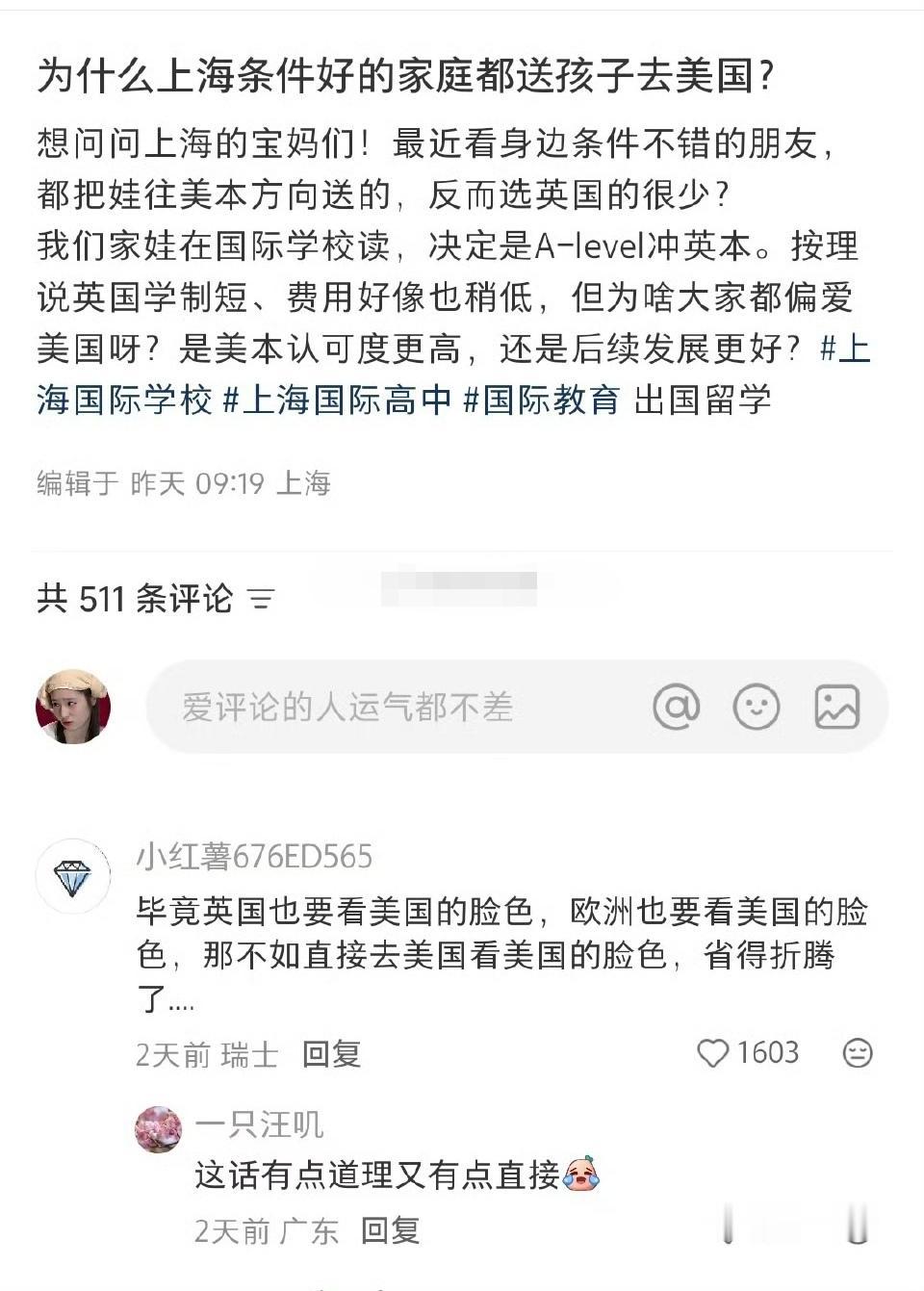This screenshot has height=1291, width=924.
Task: Tap 回复 on 一只汪叽's reply
Action: pyautogui.click(x=391, y=1229)
